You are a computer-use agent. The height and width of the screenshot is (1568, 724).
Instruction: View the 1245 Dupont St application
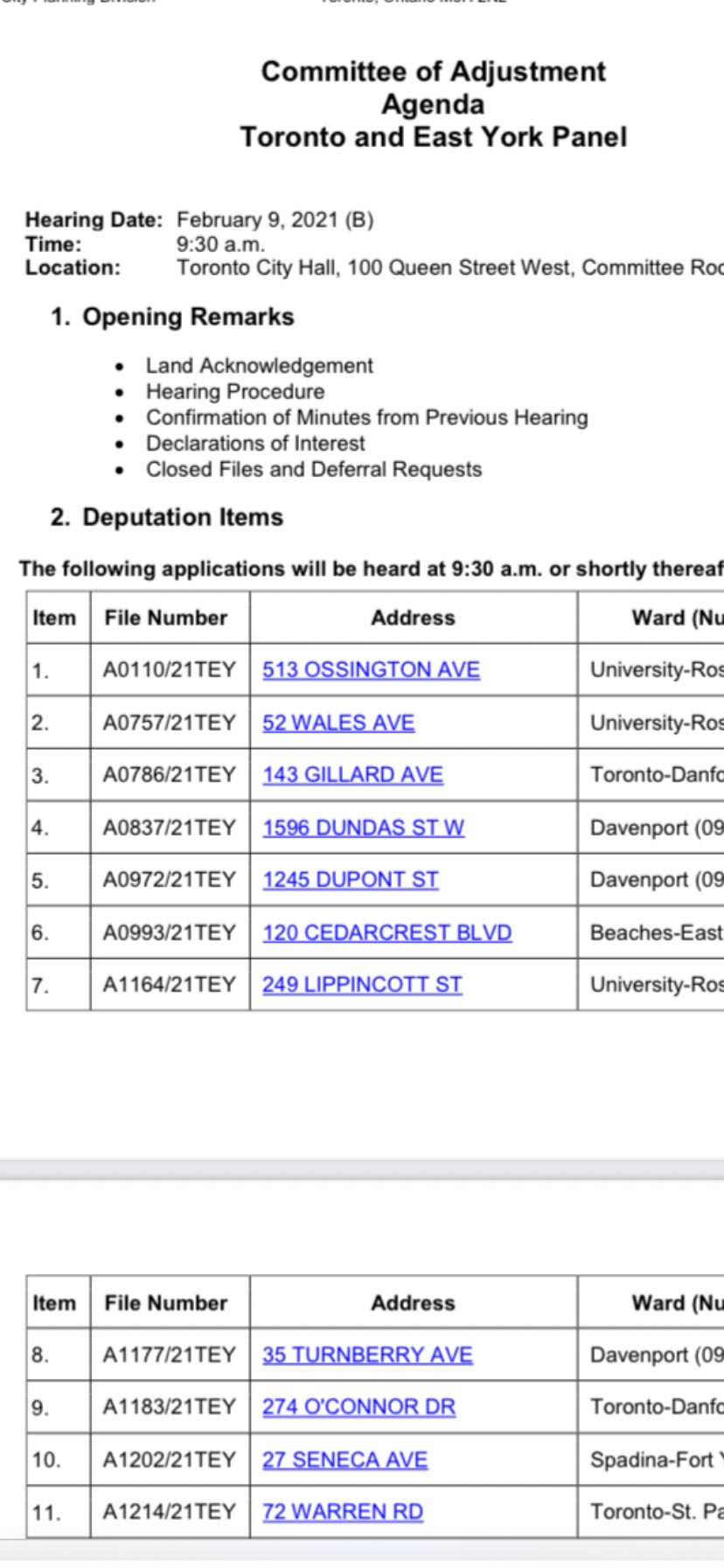350,880
